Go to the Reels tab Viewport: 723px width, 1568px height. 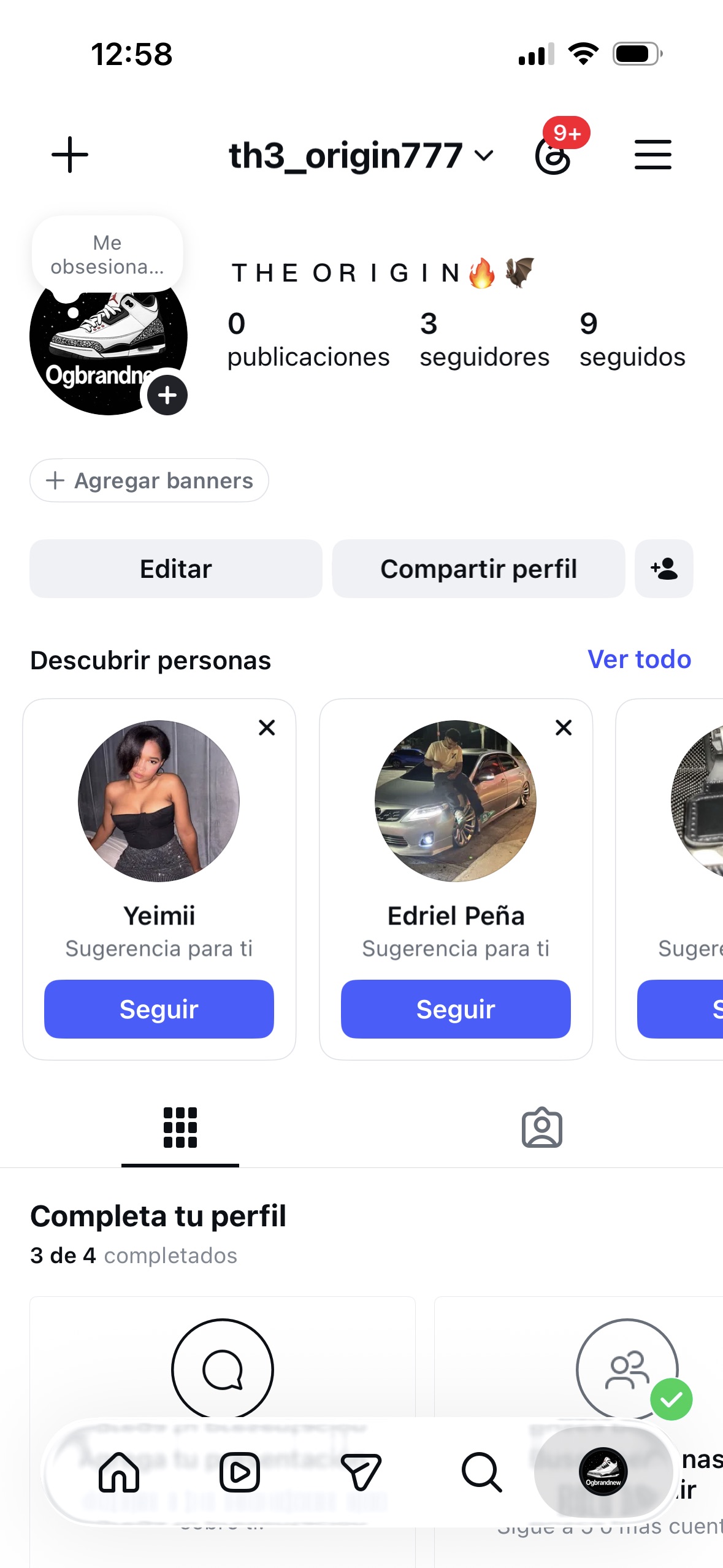click(x=240, y=1472)
